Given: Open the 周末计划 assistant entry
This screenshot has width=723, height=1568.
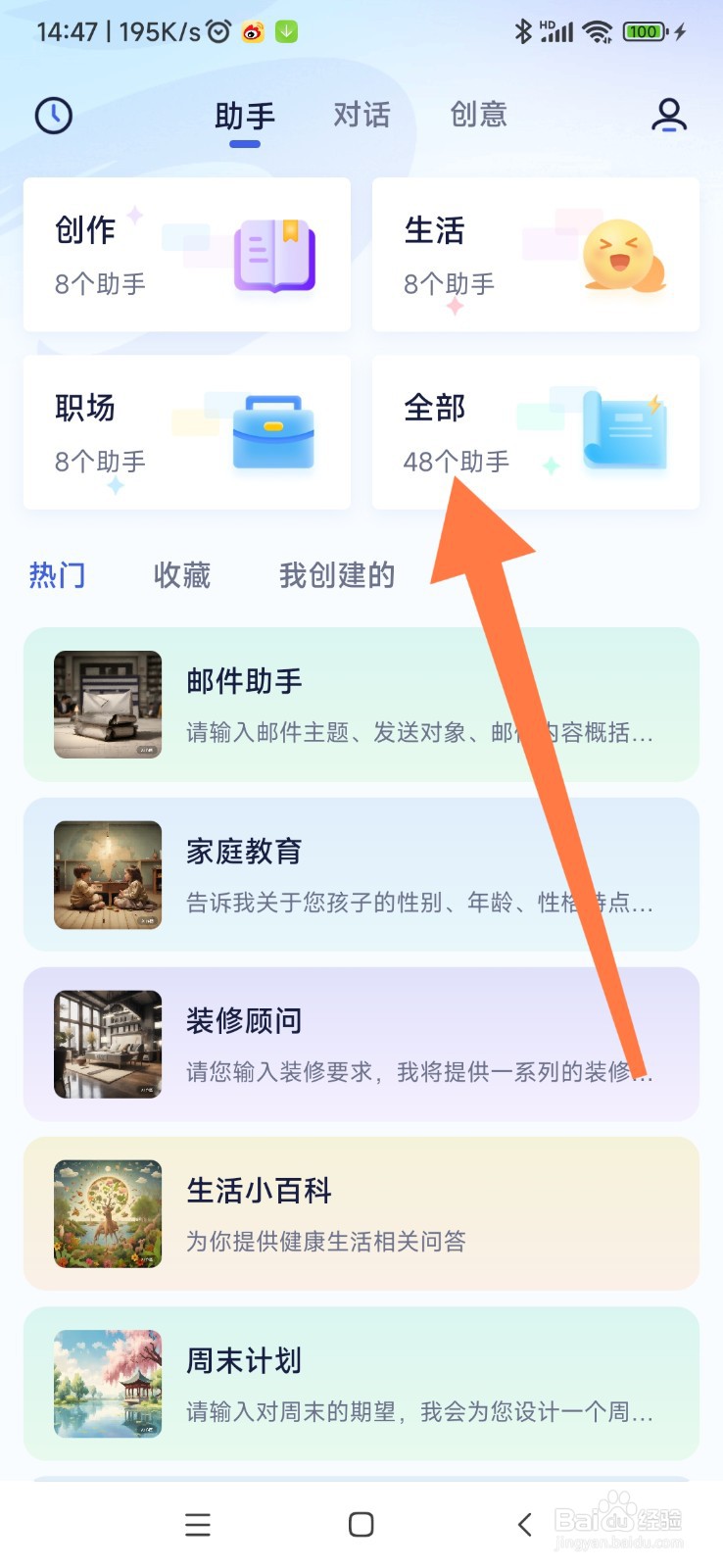Looking at the screenshot, I should coord(361,1383).
